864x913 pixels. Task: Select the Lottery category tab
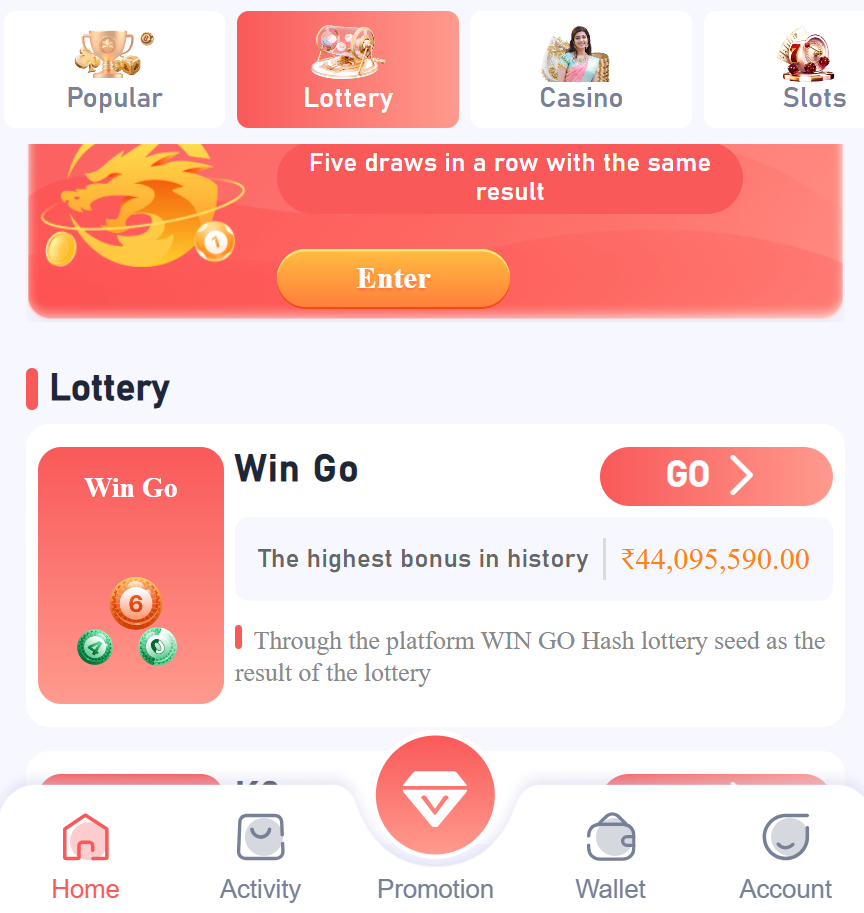pyautogui.click(x=348, y=70)
